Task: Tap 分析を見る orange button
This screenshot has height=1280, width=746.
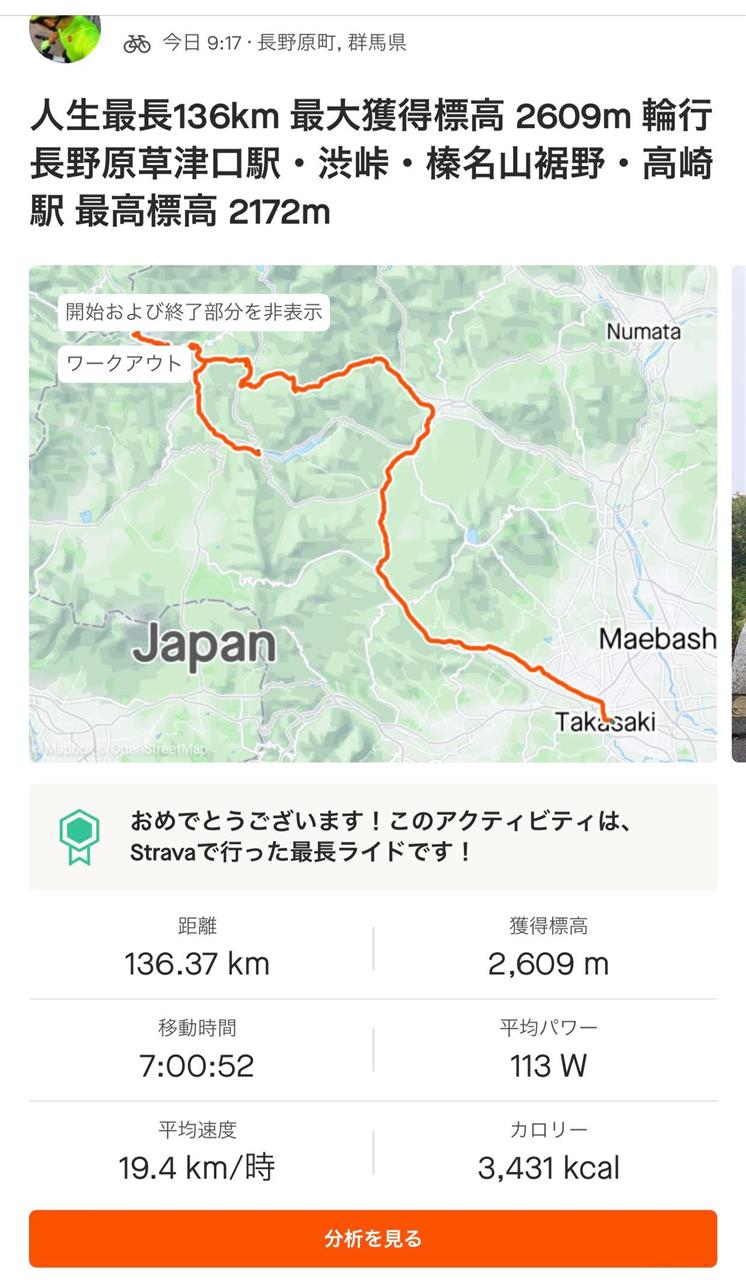Action: [373, 1238]
